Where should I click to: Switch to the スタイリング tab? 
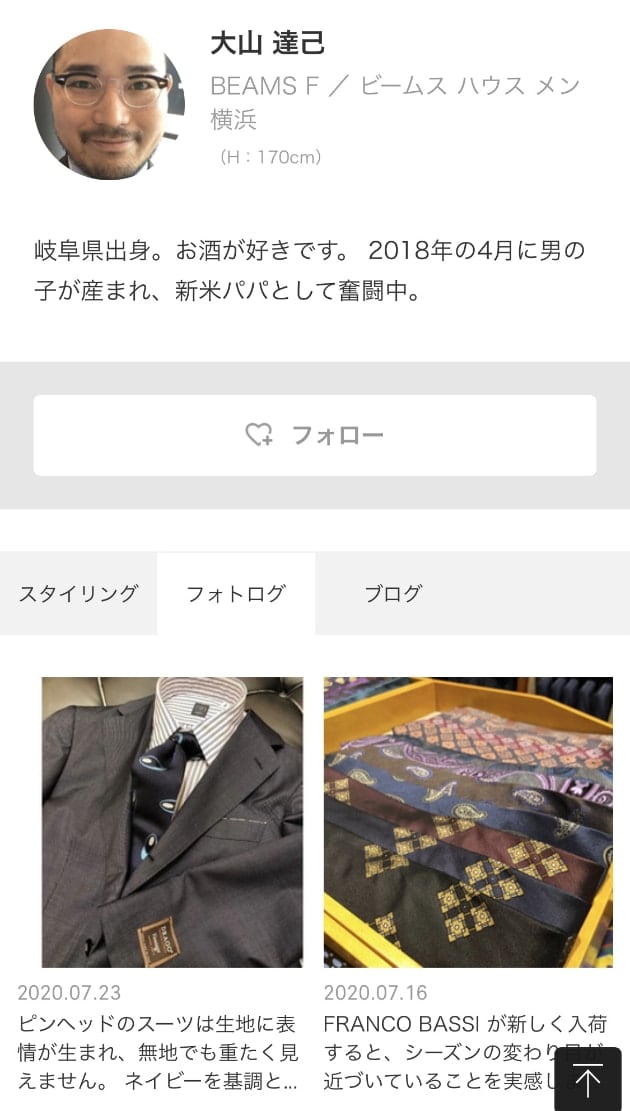[x=78, y=593]
